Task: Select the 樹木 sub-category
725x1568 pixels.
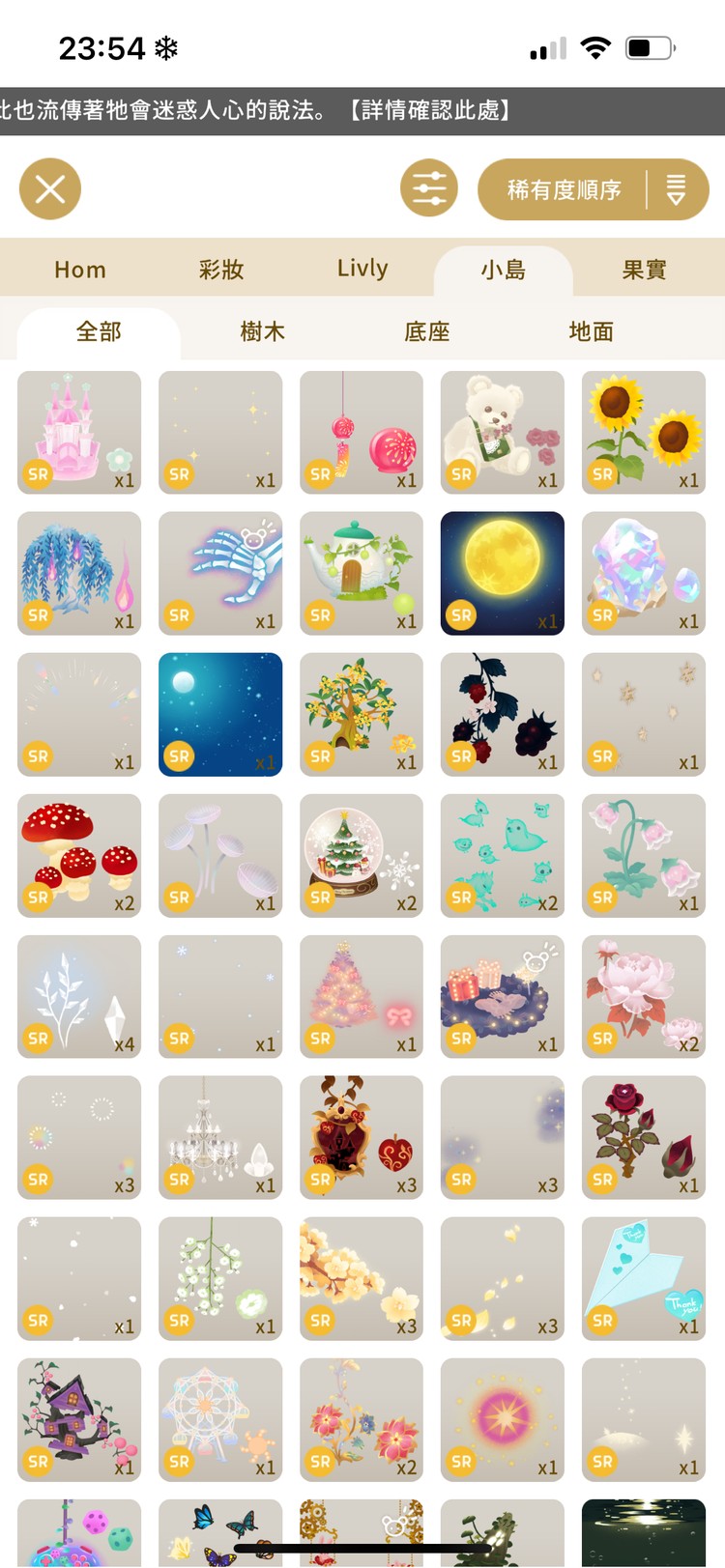Action: pyautogui.click(x=262, y=332)
